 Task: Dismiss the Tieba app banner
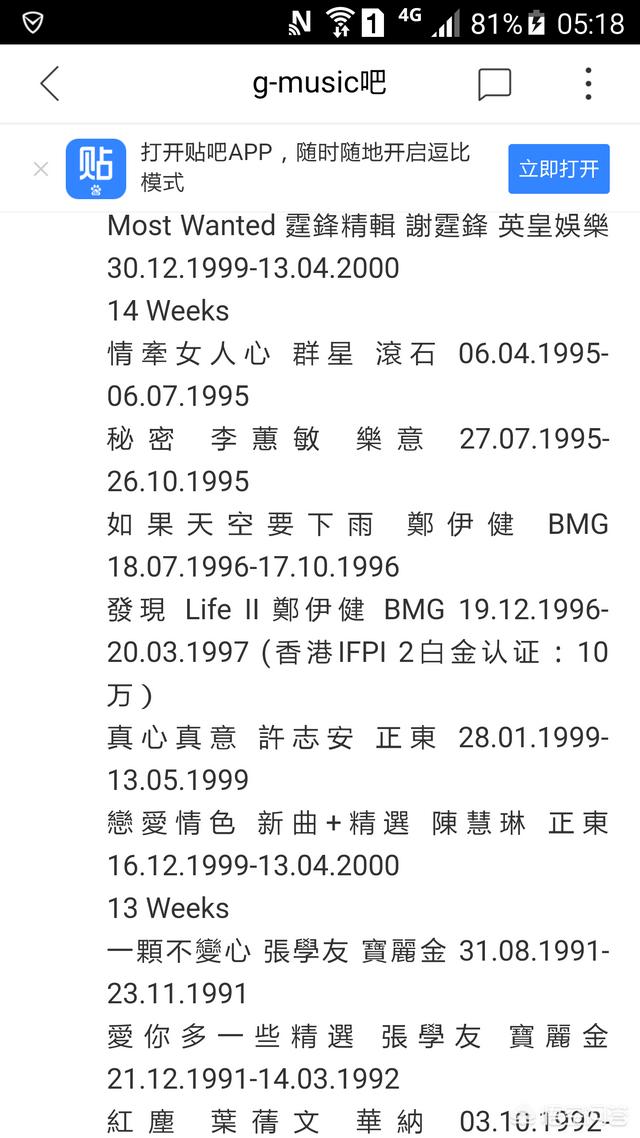[x=41, y=169]
